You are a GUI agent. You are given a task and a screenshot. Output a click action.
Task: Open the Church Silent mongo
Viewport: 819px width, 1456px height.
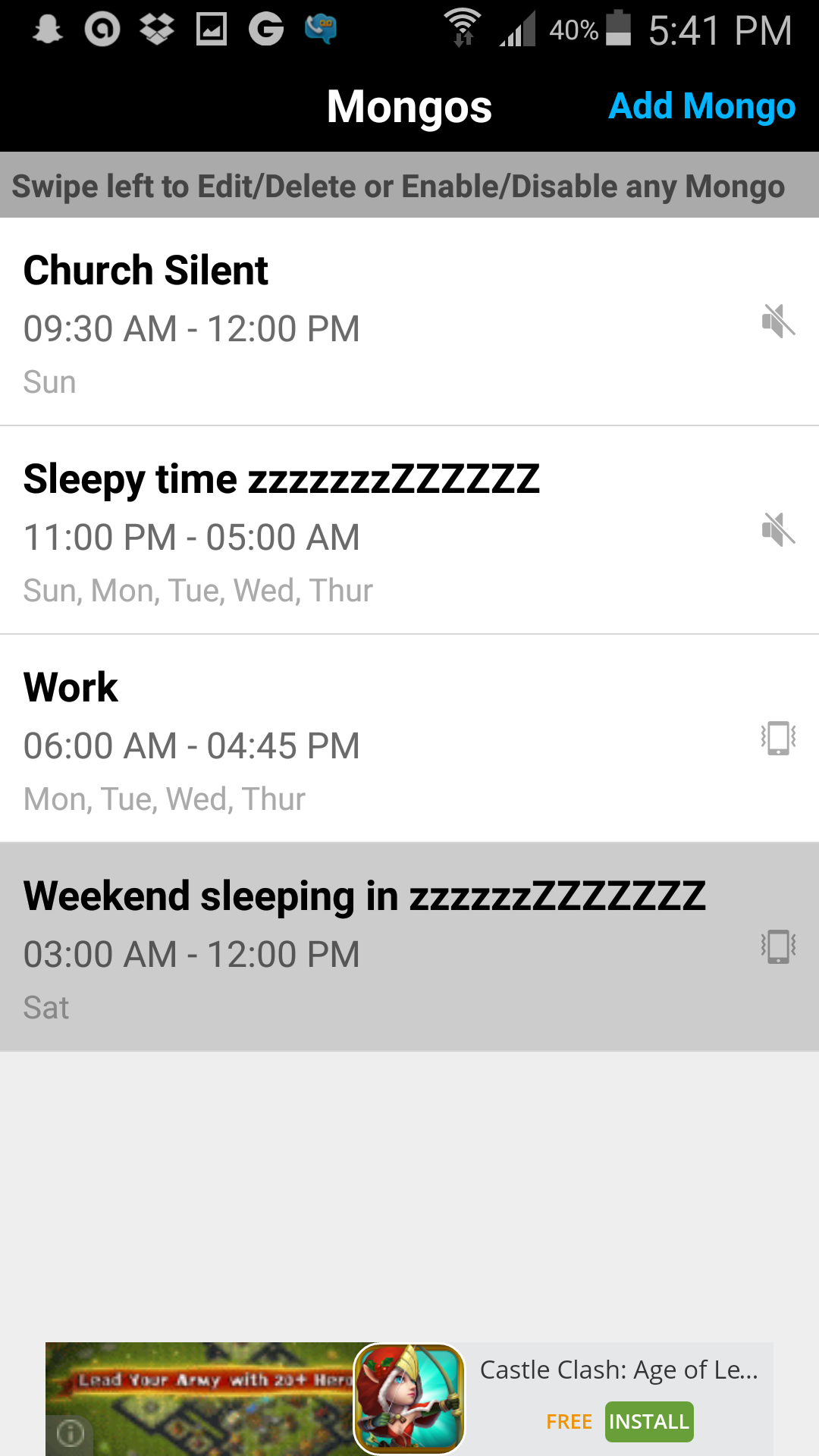[x=379, y=322]
